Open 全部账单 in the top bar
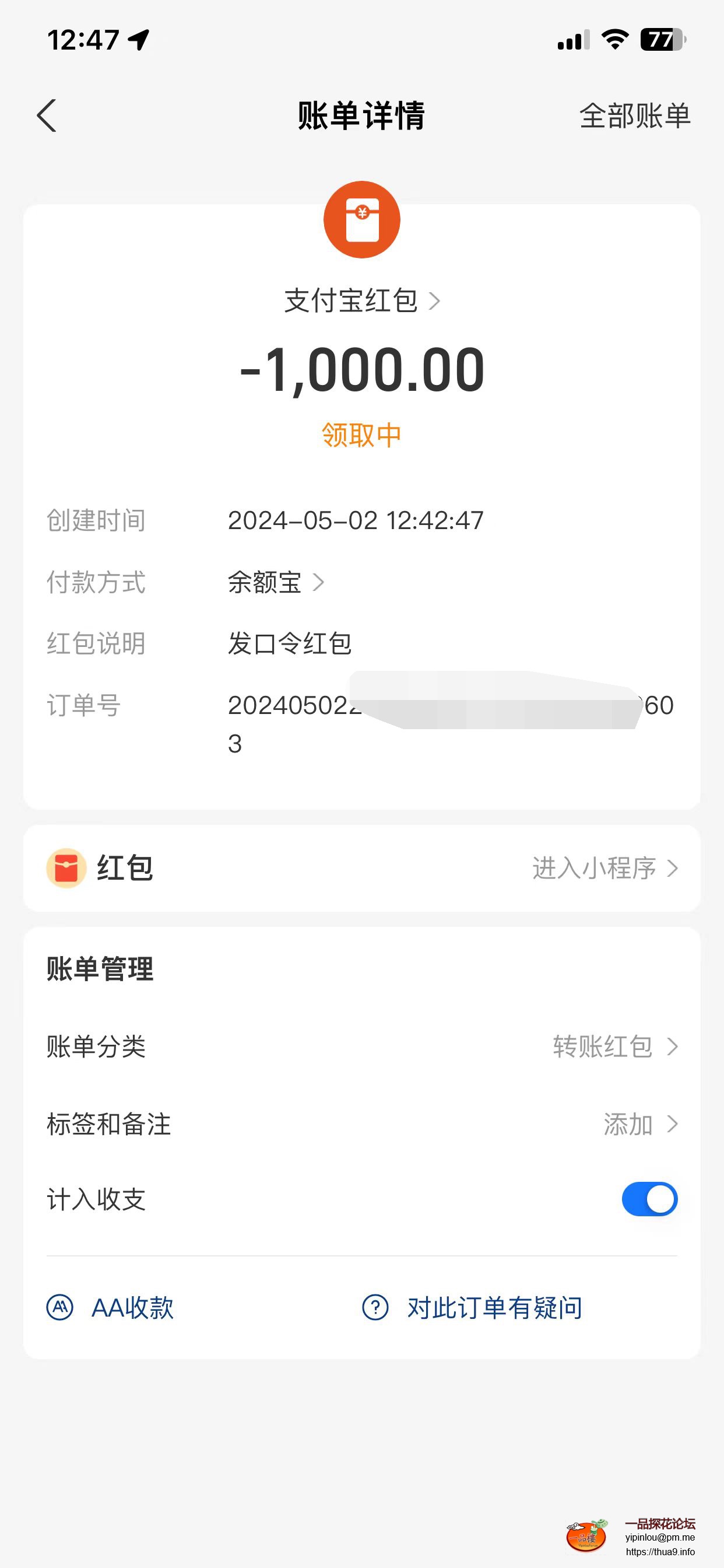Viewport: 724px width, 1568px height. point(634,116)
